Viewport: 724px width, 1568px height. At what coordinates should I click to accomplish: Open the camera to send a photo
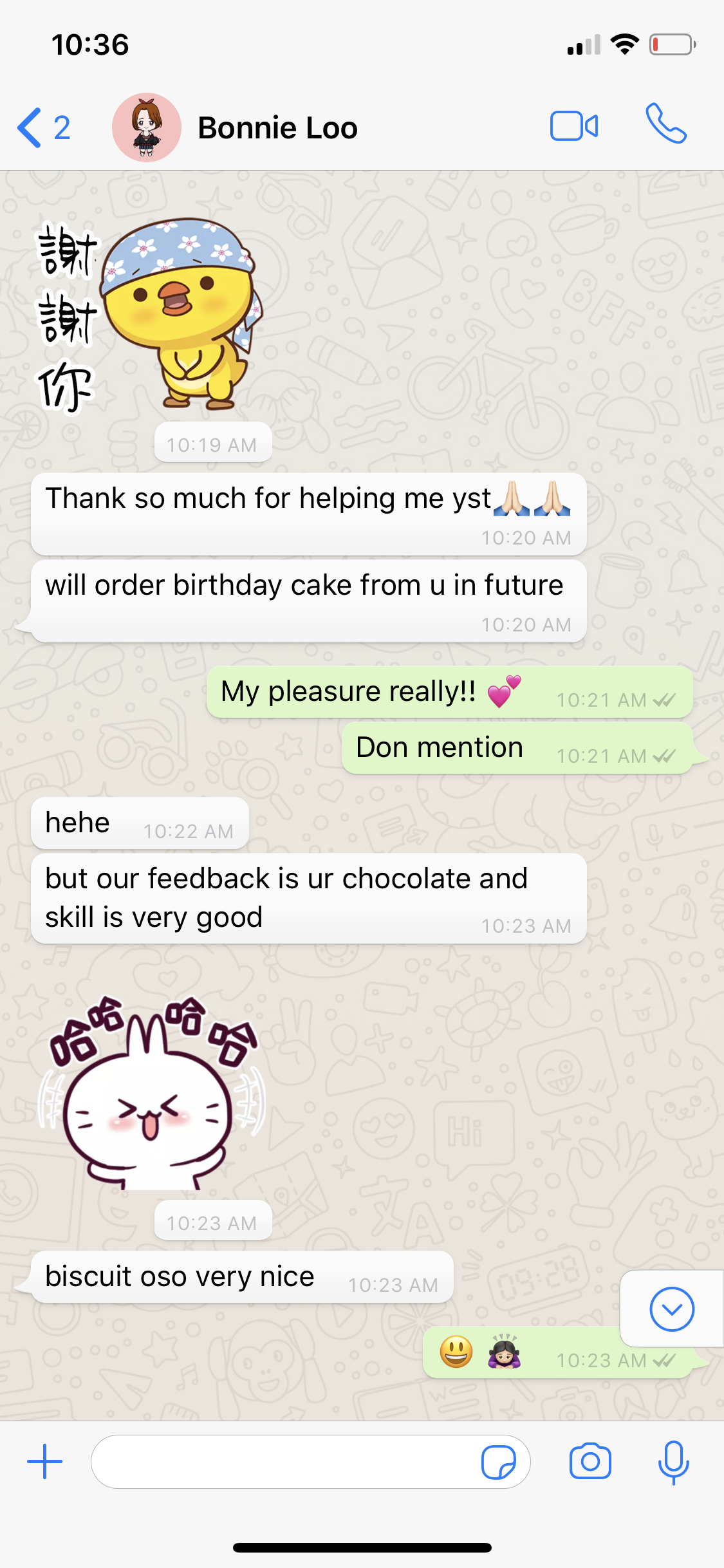[589, 1462]
